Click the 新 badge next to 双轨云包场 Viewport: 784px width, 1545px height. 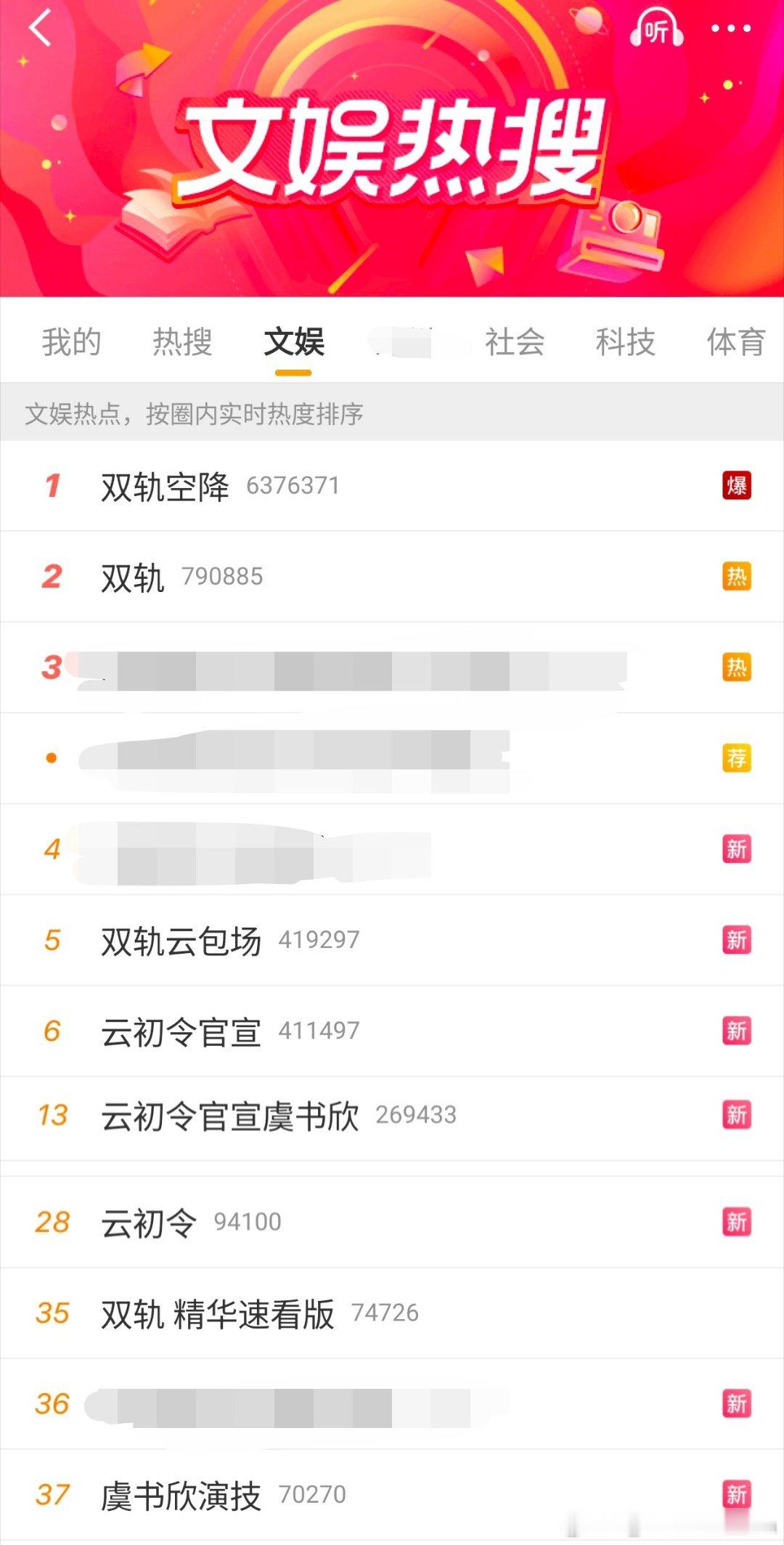[736, 939]
